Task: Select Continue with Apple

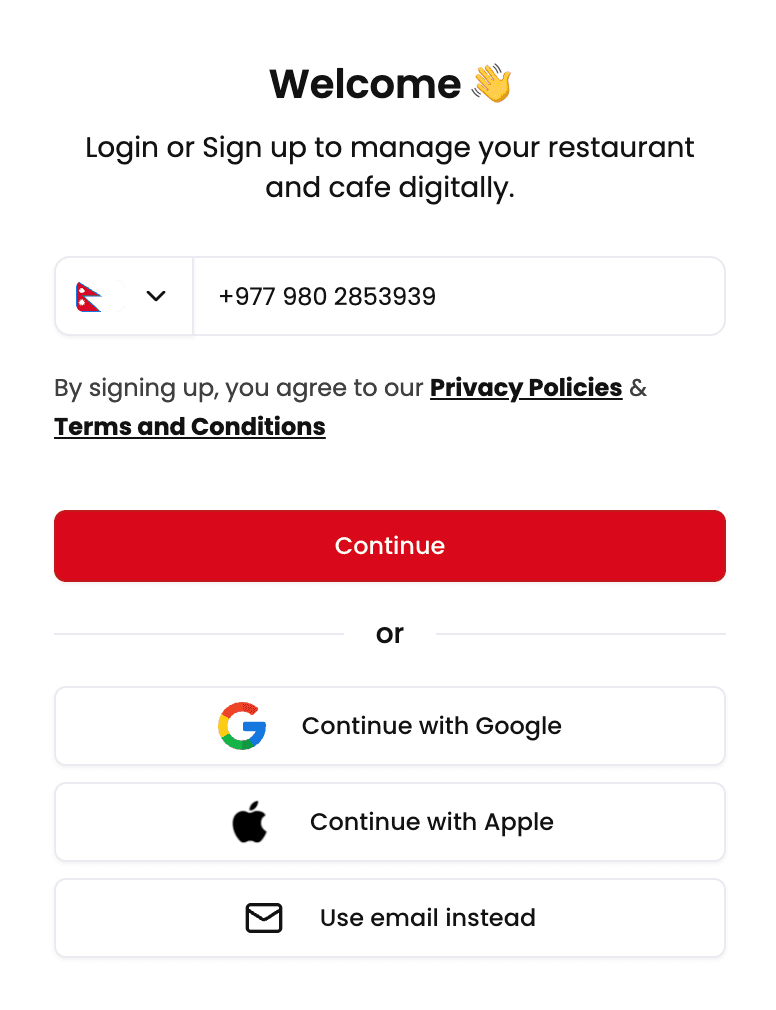Action: pos(390,821)
